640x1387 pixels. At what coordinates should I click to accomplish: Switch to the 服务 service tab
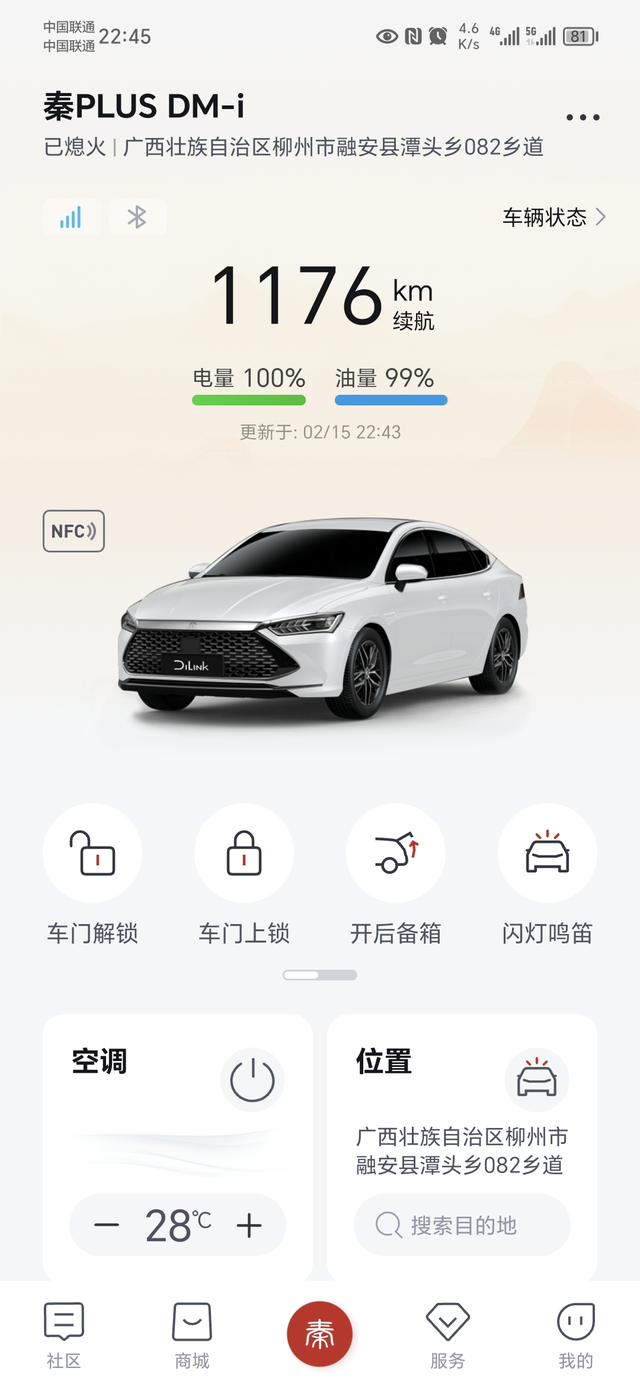click(x=447, y=1336)
